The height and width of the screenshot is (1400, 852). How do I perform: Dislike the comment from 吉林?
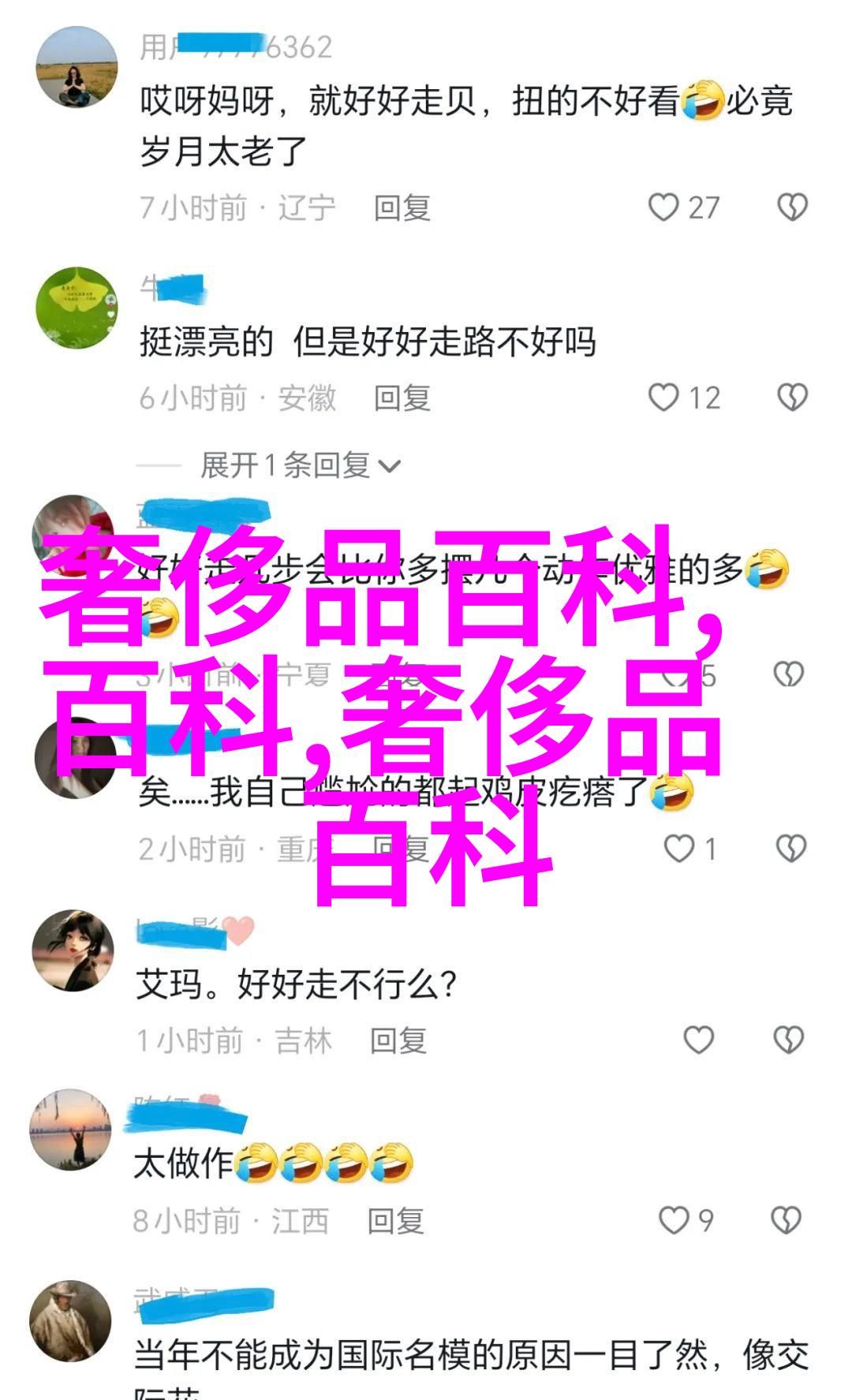click(x=789, y=1040)
